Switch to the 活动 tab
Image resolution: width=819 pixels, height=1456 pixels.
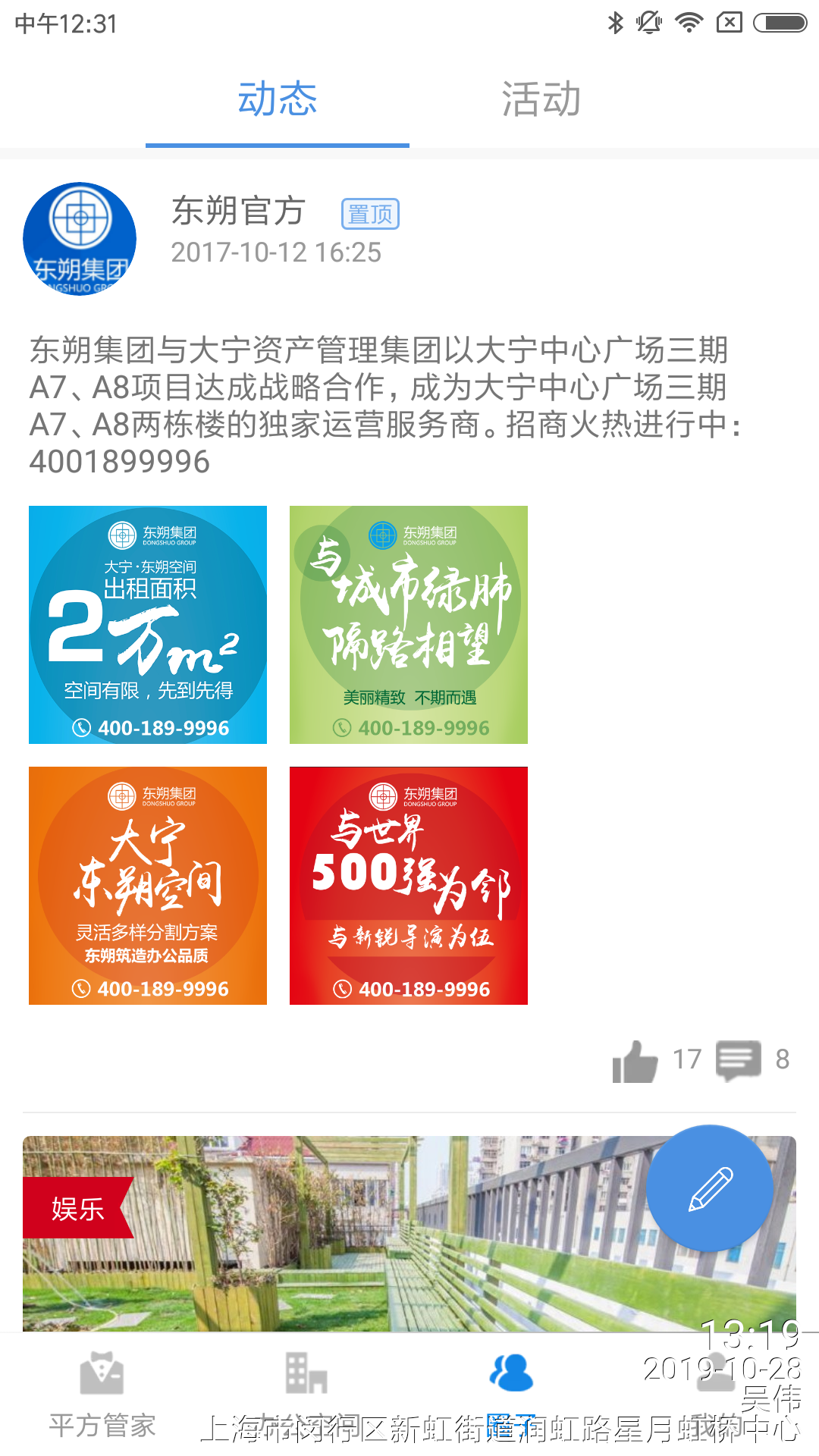click(541, 99)
